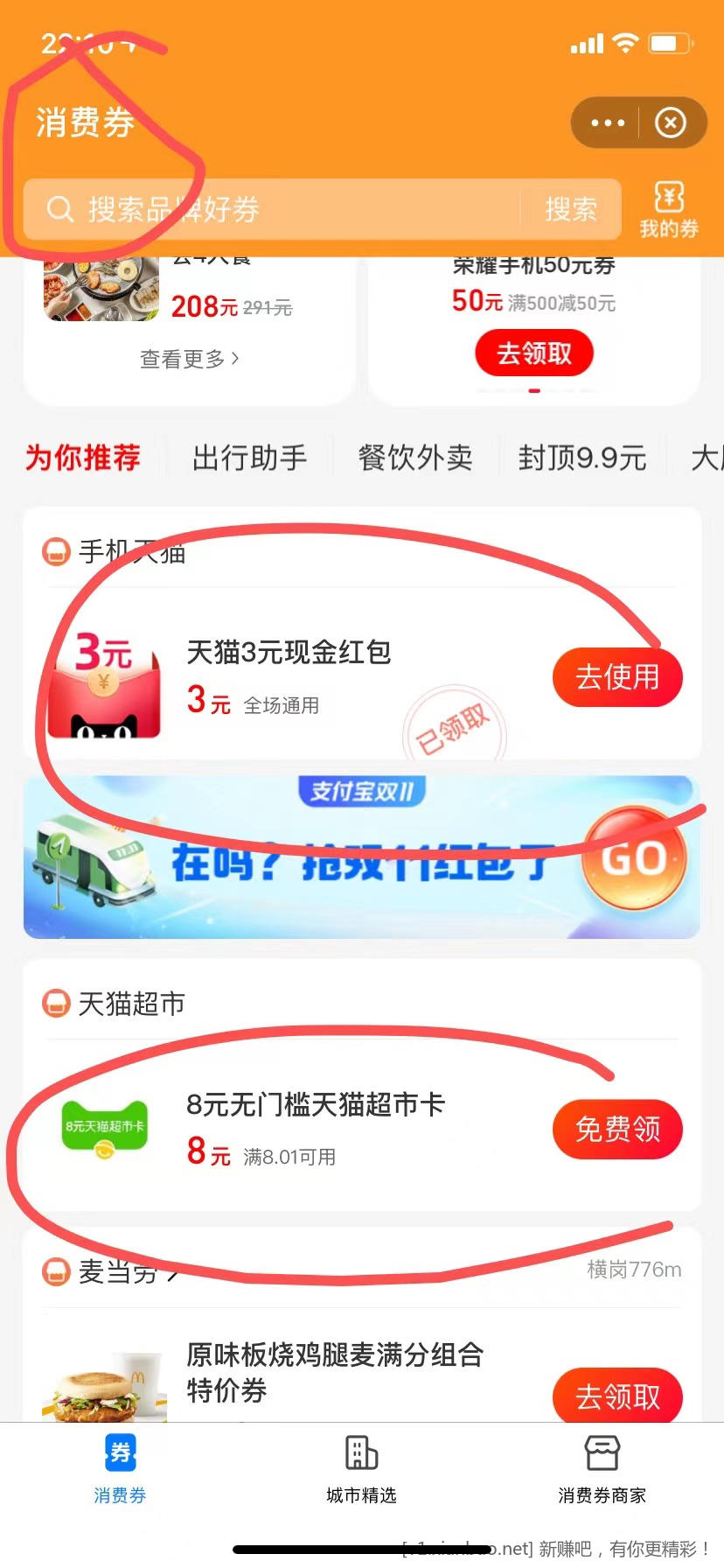The width and height of the screenshot is (724, 1568).
Task: Select the 为你推荐 tab
Action: 83,458
